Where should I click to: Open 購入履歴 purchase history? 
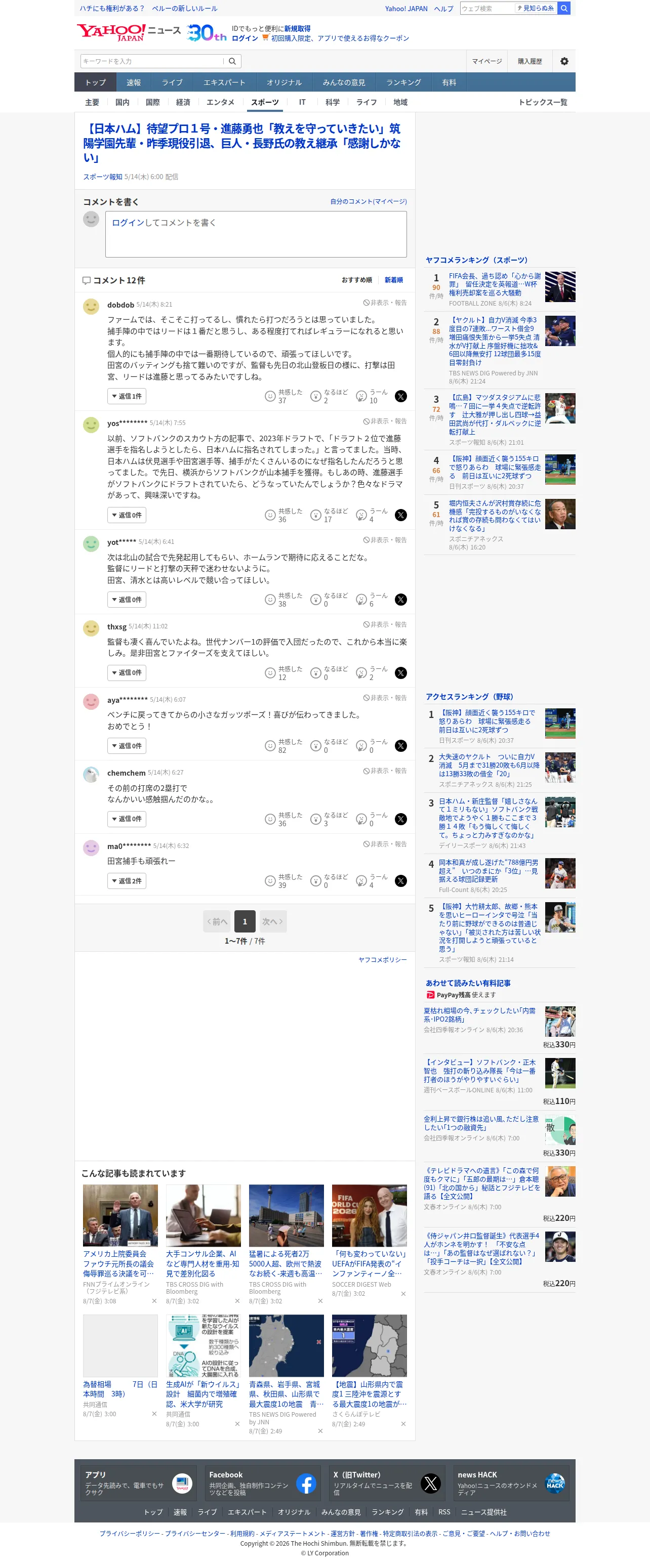tap(530, 62)
